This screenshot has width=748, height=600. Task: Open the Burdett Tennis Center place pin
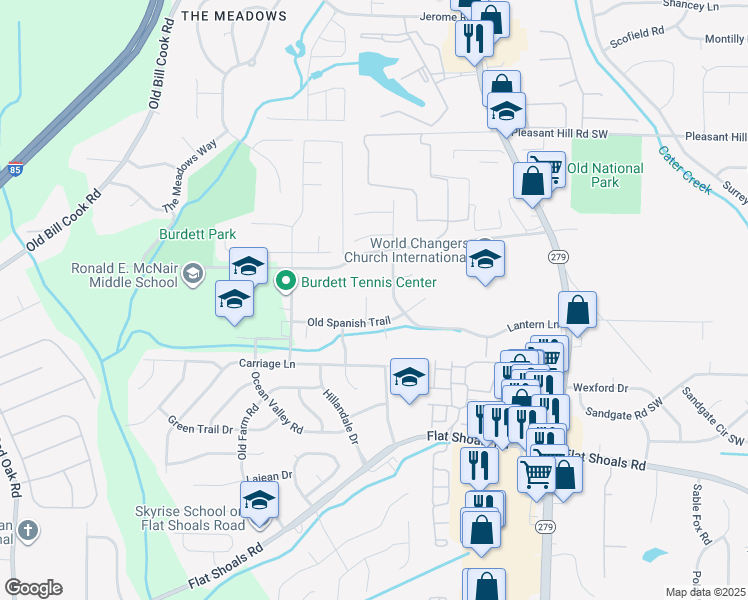point(284,282)
